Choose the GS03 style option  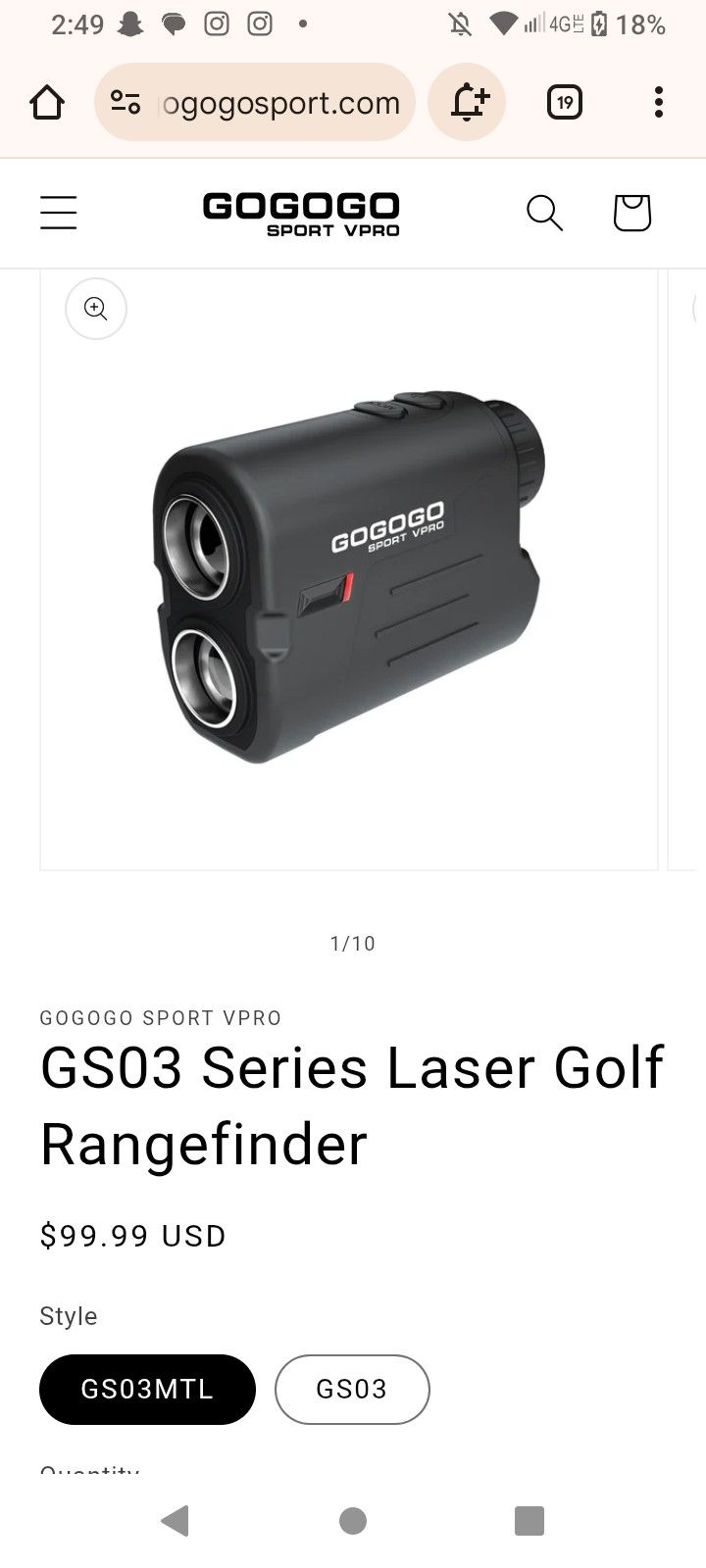[352, 1389]
